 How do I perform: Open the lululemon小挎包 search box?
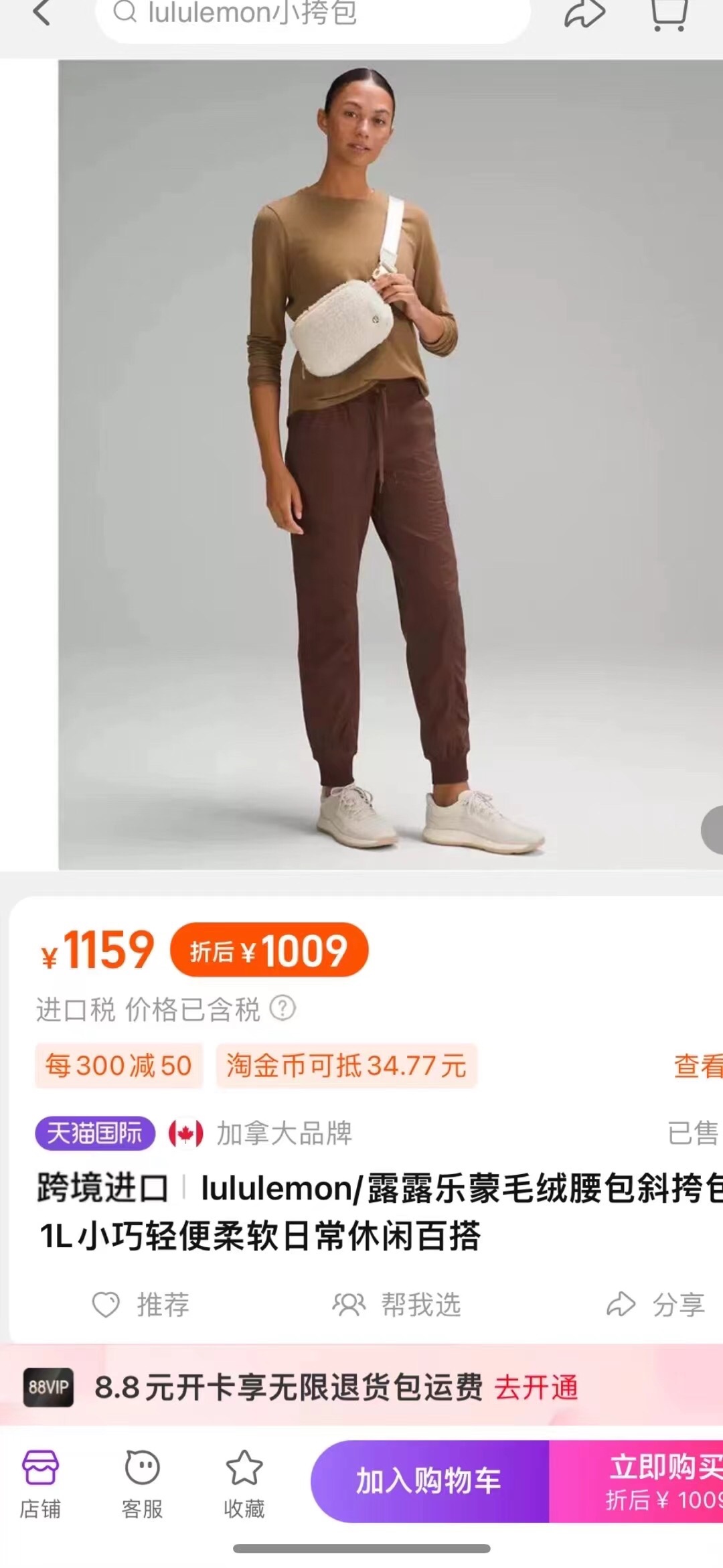[x=313, y=15]
